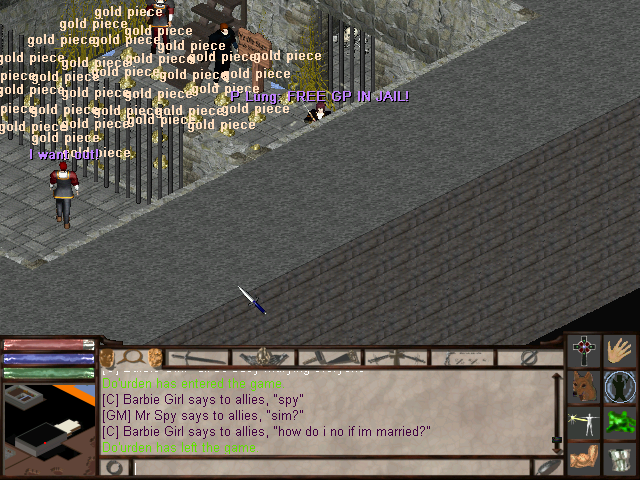The image size is (640, 480).
Task: Use the green slime spell icon
Action: (x=621, y=422)
